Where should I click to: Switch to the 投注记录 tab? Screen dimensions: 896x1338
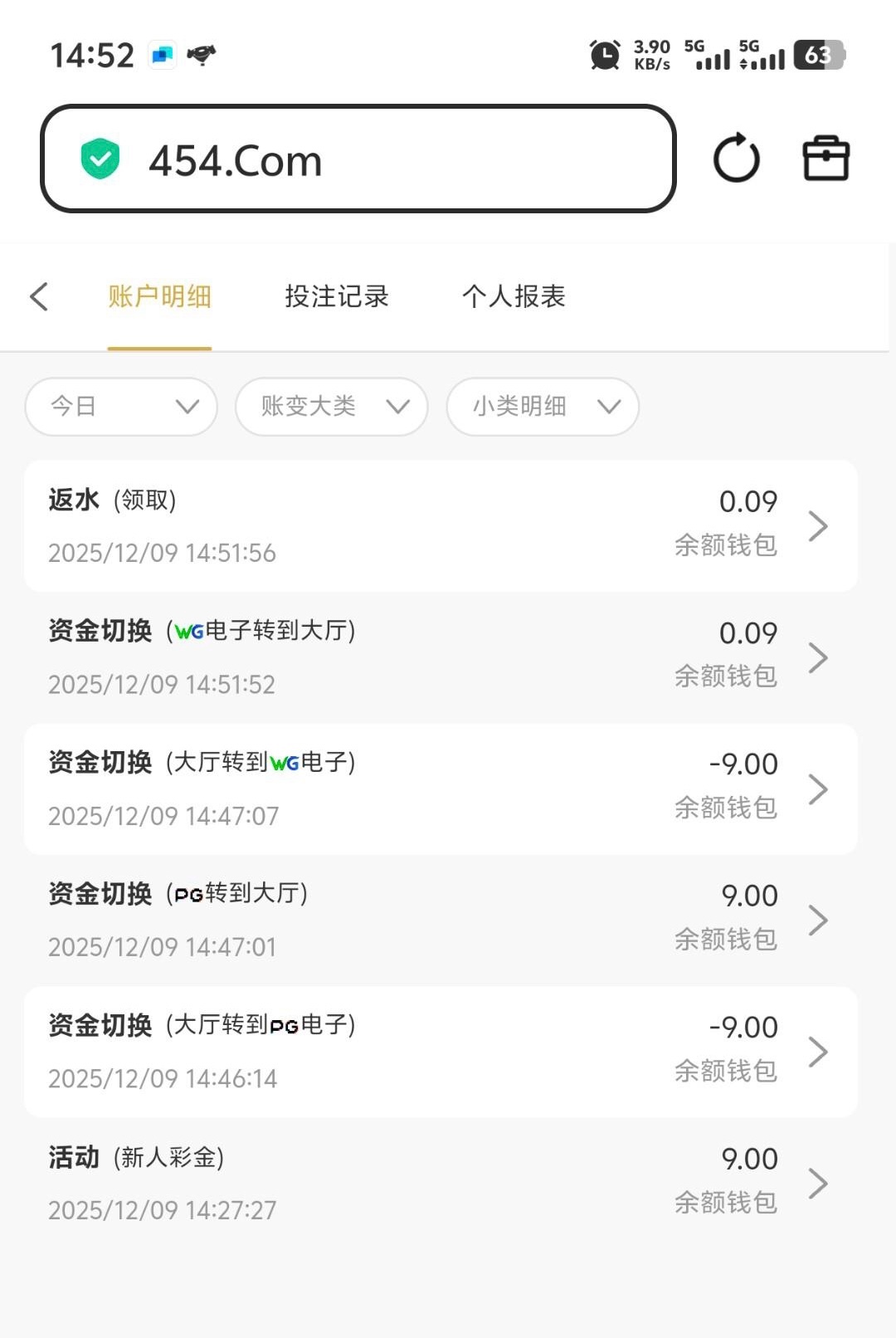(x=336, y=296)
